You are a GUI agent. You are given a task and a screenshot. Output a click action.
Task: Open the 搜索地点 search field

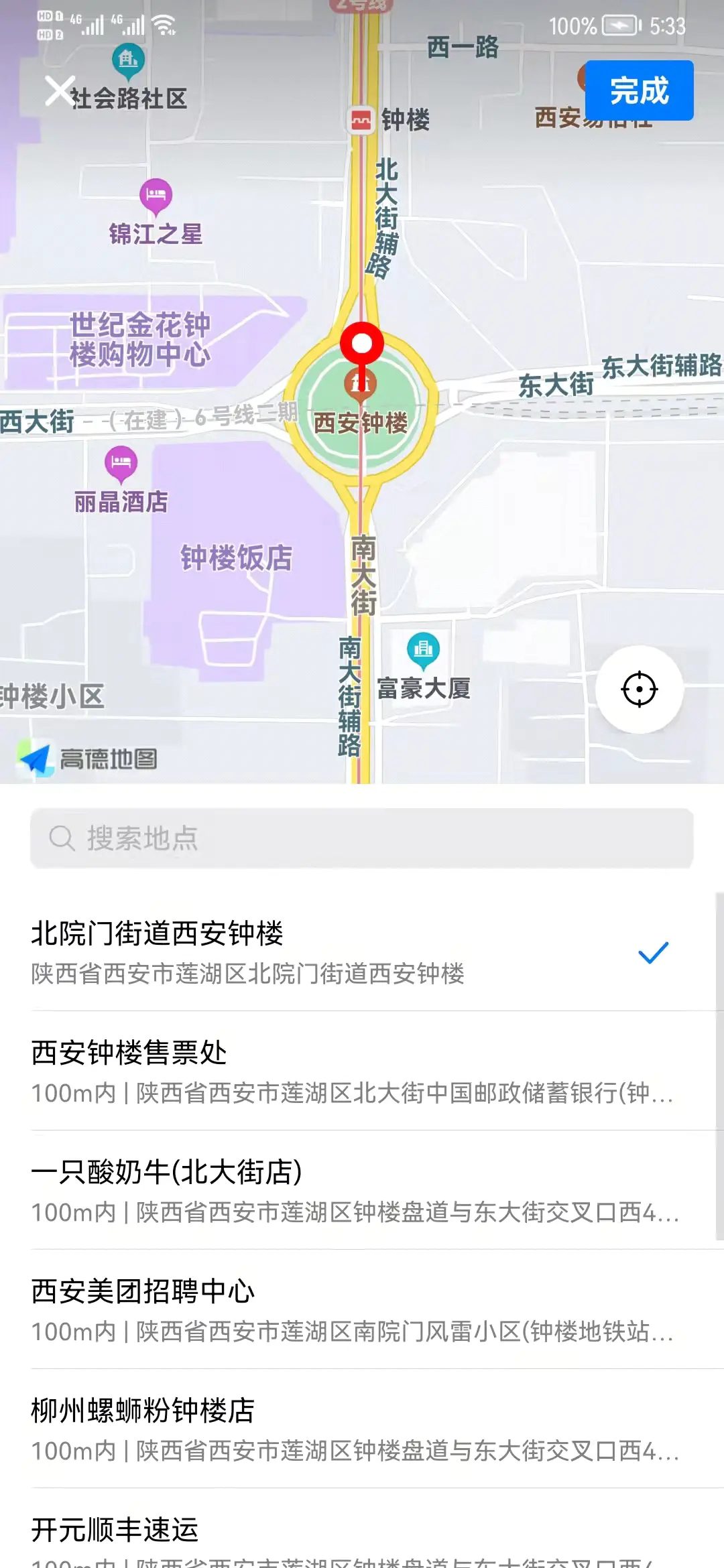click(x=362, y=838)
